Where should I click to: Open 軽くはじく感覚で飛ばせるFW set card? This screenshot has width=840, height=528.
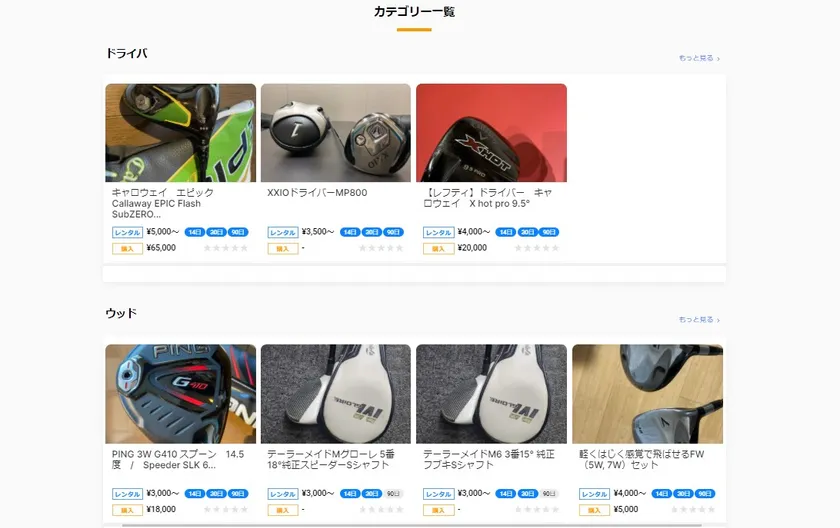tap(647, 395)
